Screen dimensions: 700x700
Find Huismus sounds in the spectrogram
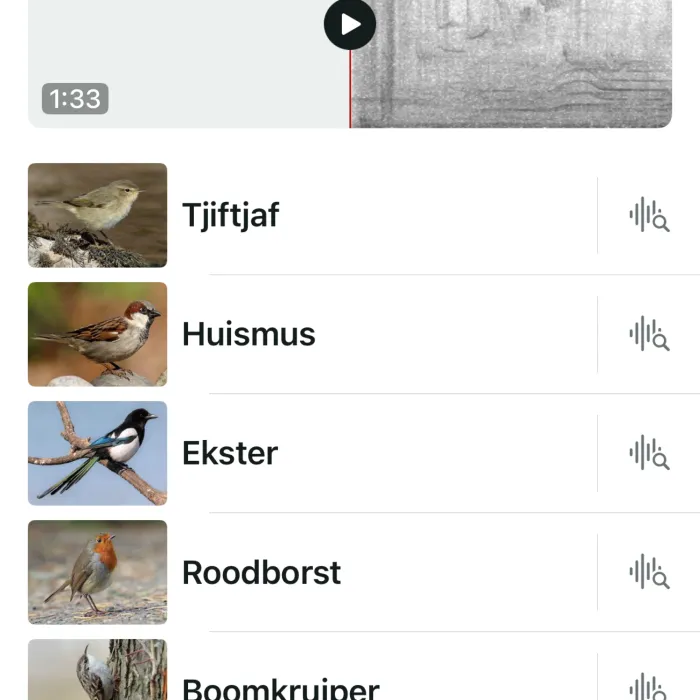coord(648,334)
